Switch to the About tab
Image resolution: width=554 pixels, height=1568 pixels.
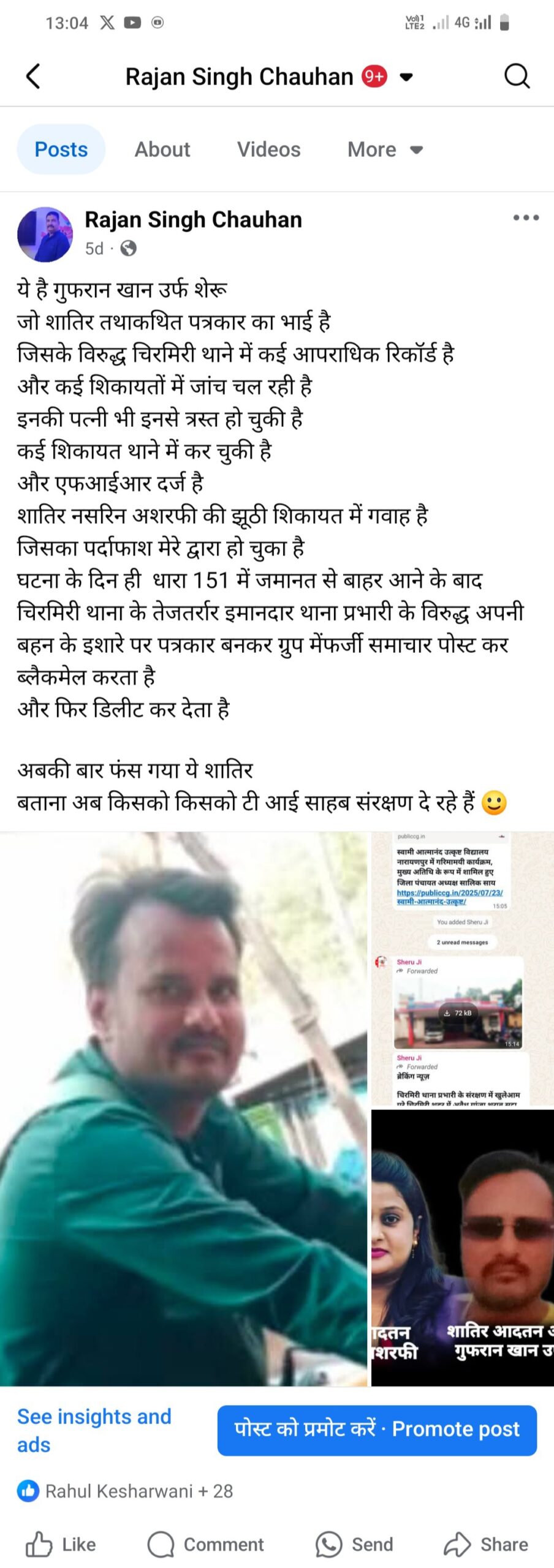point(162,149)
